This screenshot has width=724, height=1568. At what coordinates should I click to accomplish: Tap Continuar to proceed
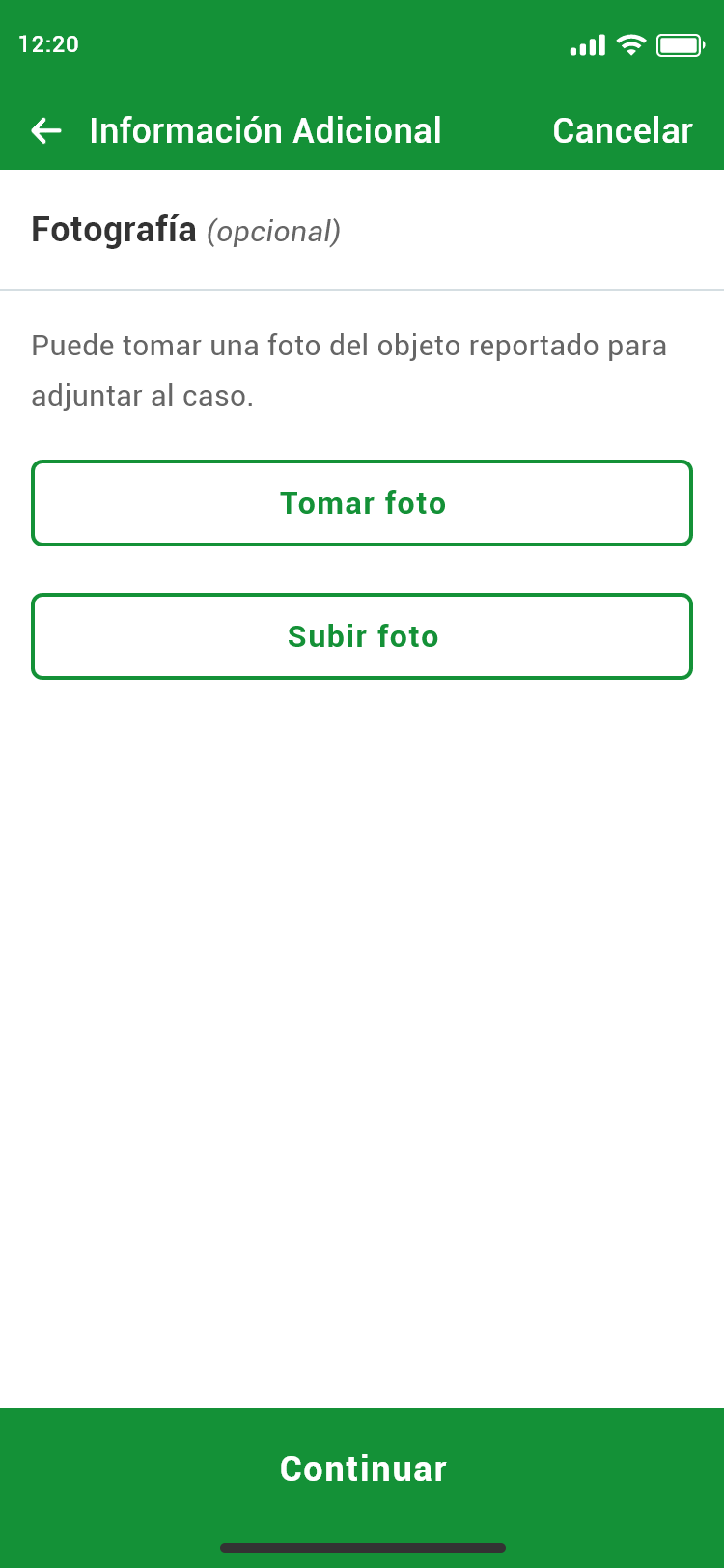click(x=362, y=1469)
